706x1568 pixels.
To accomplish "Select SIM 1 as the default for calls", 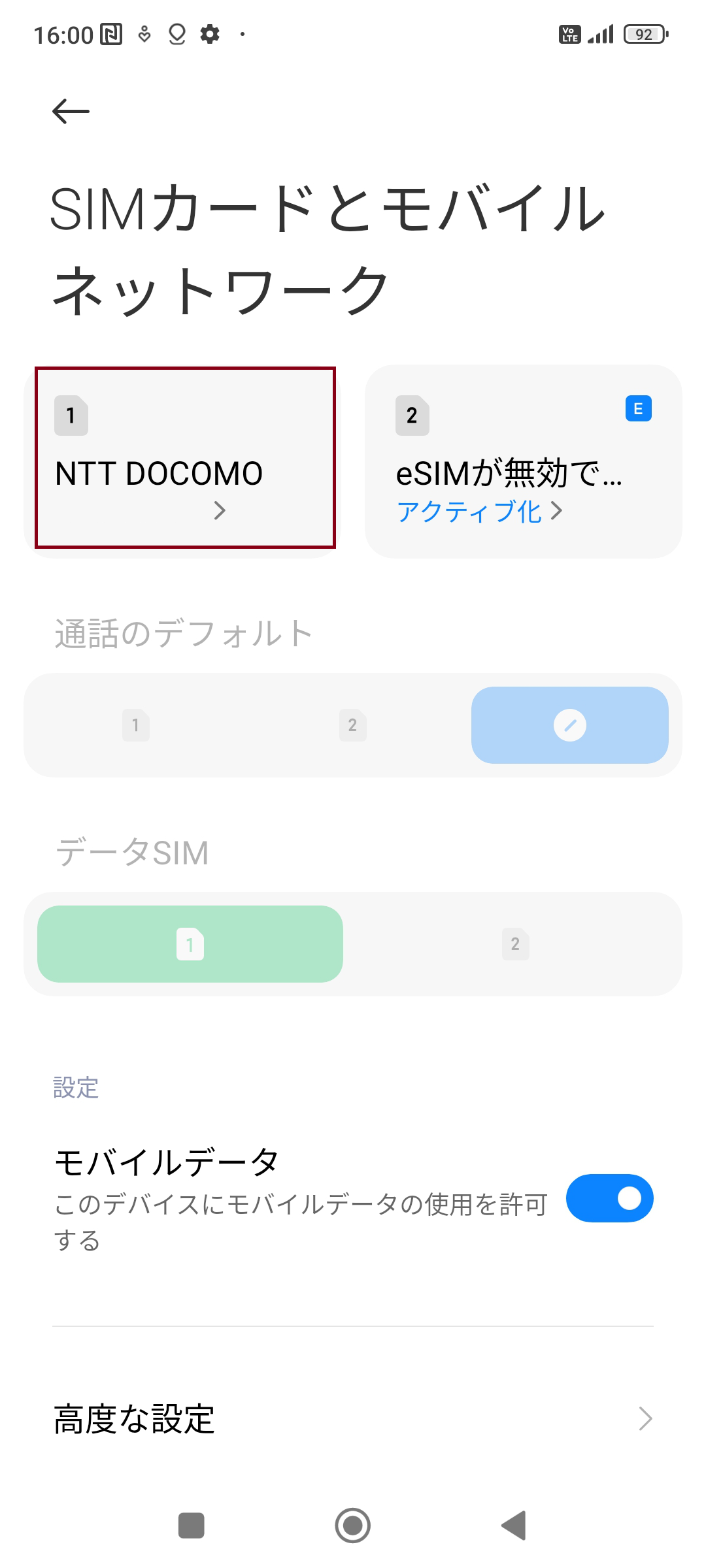I will point(136,725).
